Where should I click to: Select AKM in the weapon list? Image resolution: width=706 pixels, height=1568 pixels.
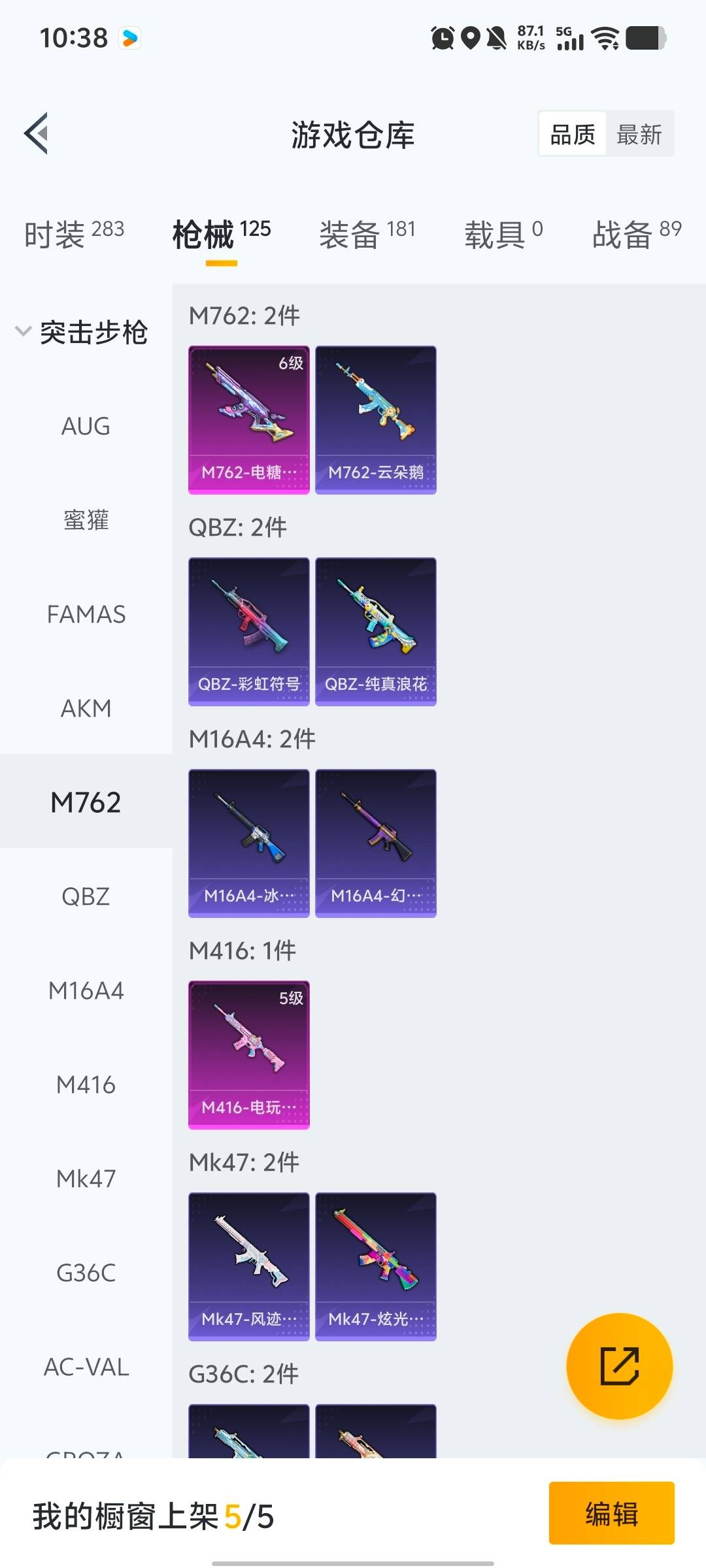pos(86,708)
